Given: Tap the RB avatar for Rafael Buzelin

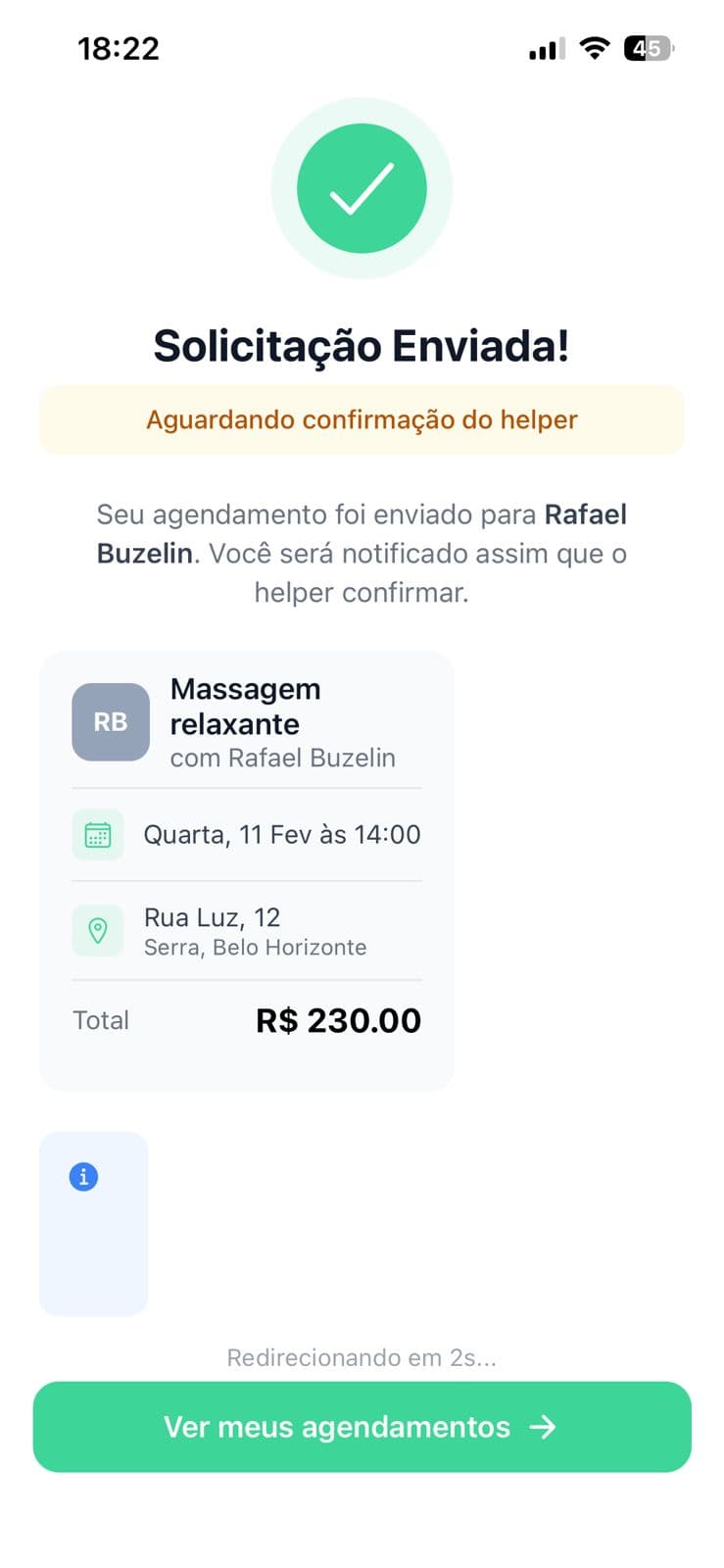Looking at the screenshot, I should (x=110, y=721).
